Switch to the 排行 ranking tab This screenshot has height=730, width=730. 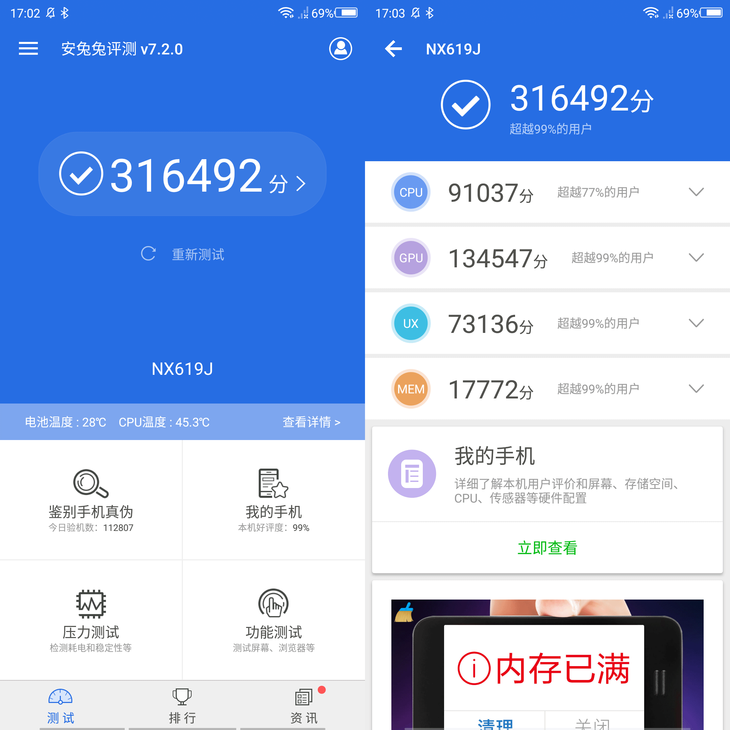pyautogui.click(x=182, y=706)
